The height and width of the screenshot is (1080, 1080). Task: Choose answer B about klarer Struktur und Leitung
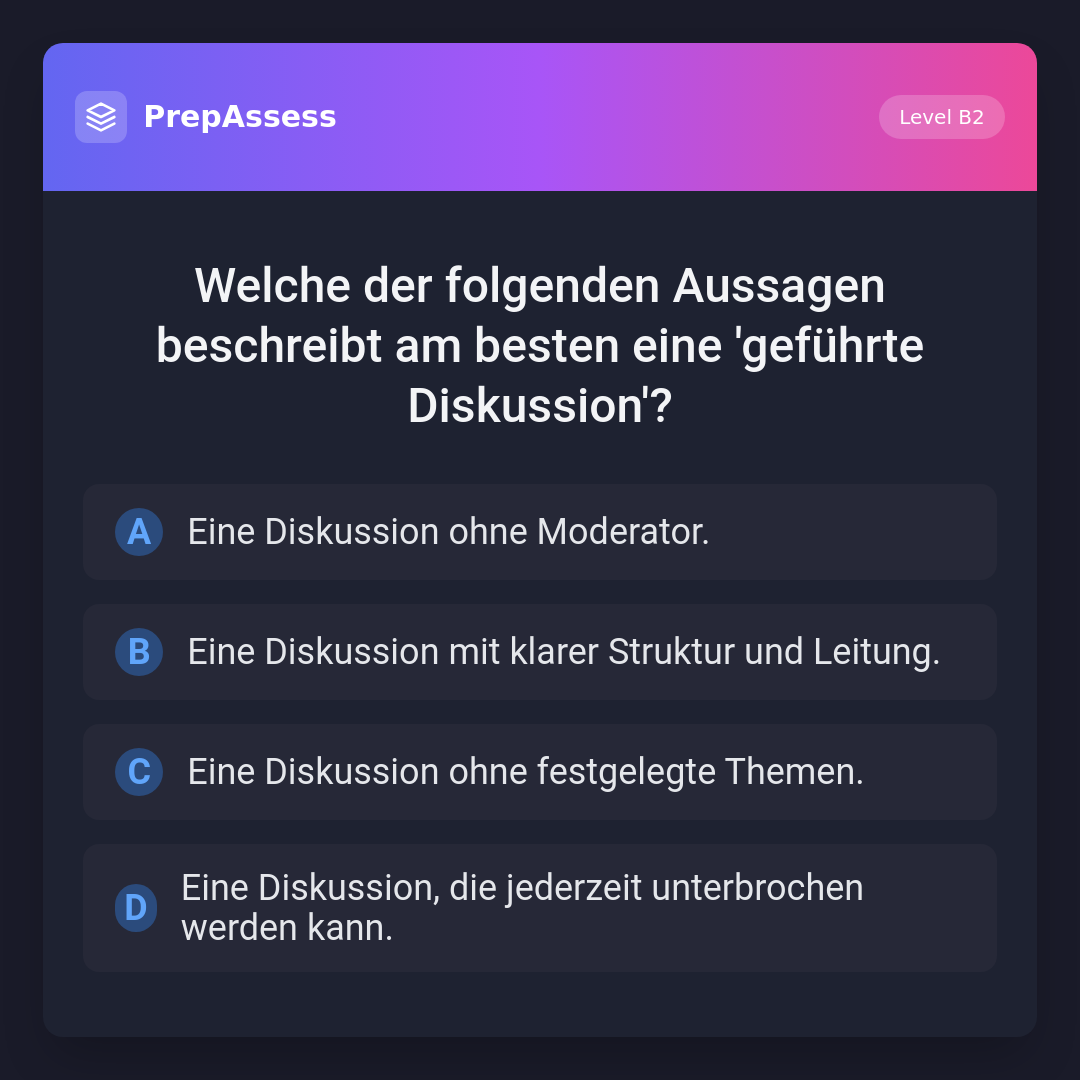pyautogui.click(x=540, y=652)
